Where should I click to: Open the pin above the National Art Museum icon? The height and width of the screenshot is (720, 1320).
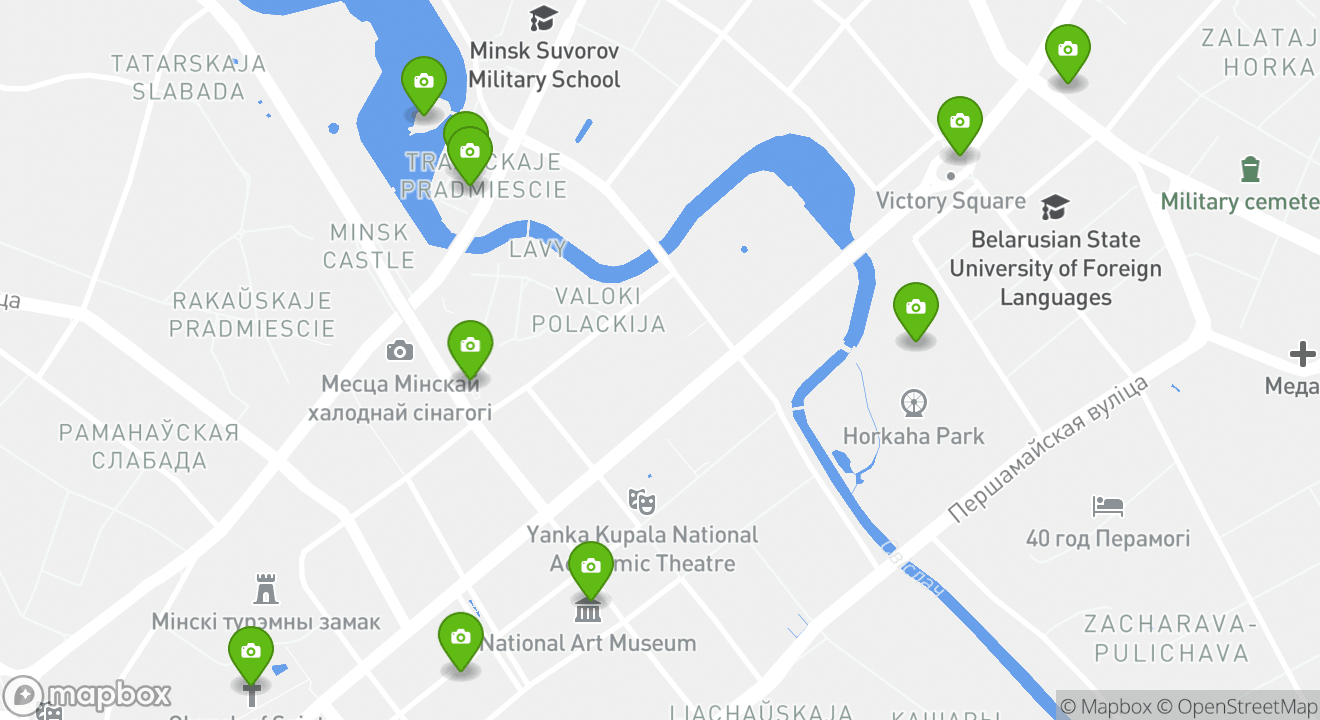click(x=590, y=568)
